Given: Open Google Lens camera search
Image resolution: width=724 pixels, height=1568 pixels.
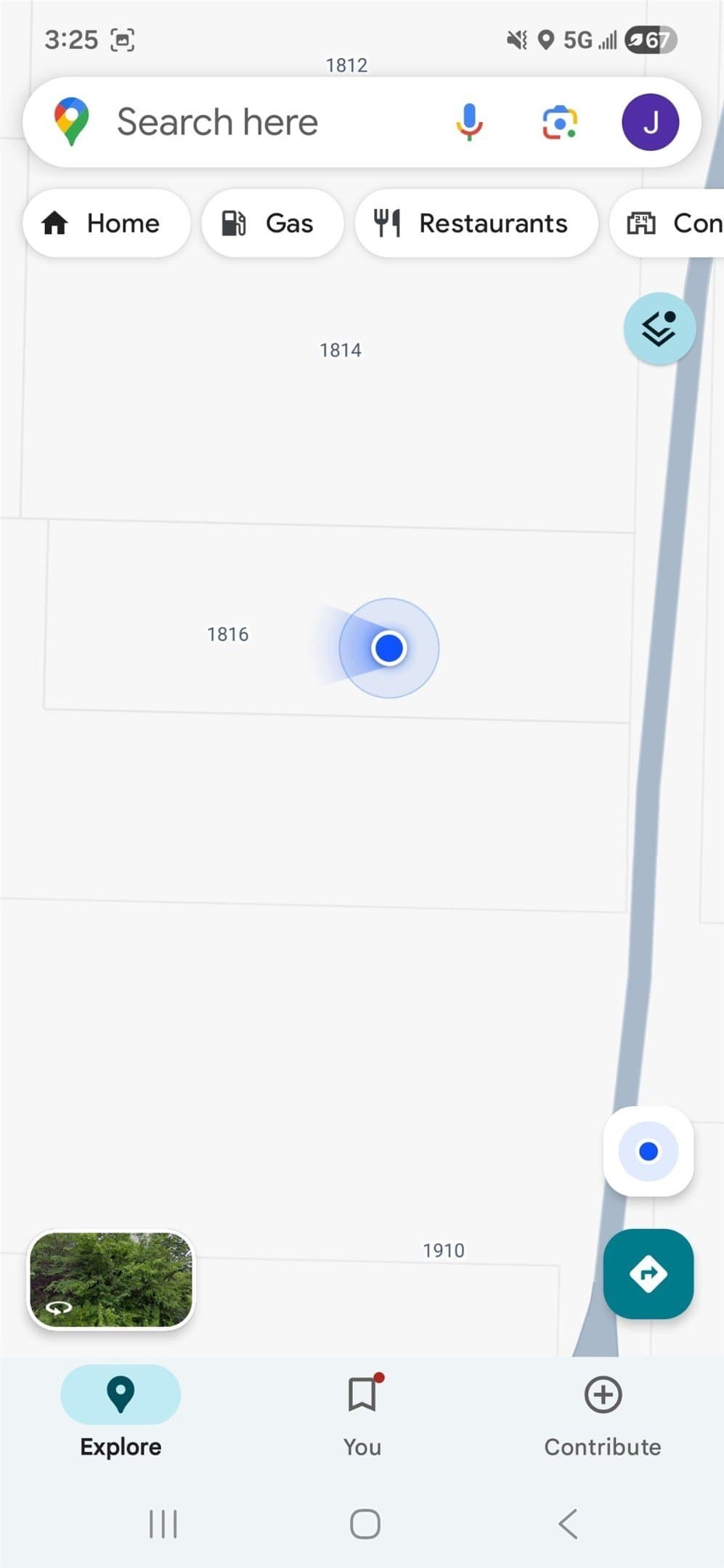Looking at the screenshot, I should [559, 122].
